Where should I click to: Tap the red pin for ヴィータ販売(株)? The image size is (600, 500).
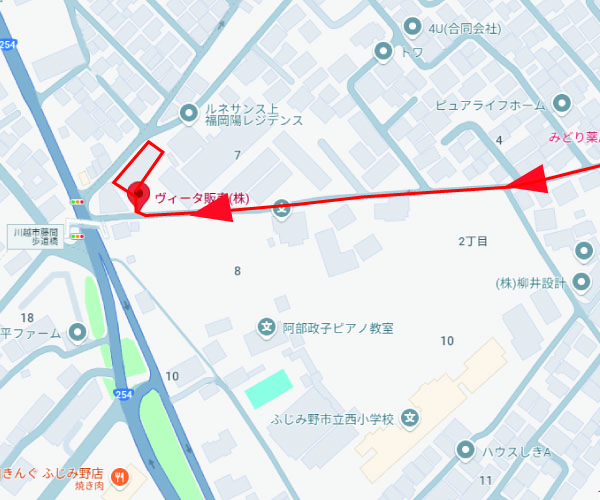point(140,196)
